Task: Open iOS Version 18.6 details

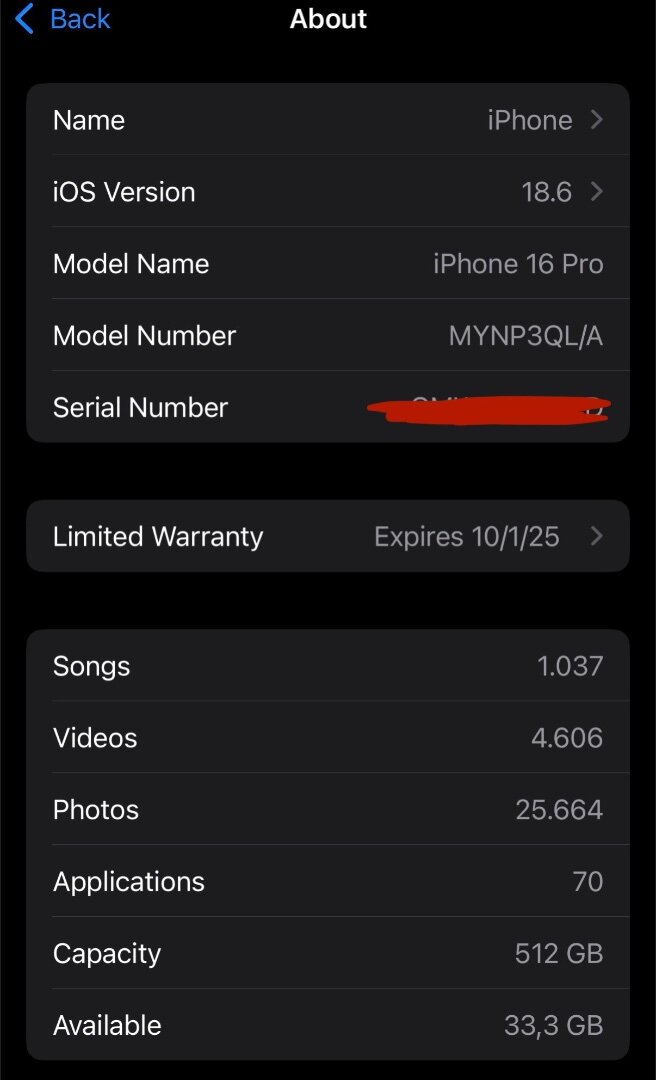Action: click(x=328, y=191)
